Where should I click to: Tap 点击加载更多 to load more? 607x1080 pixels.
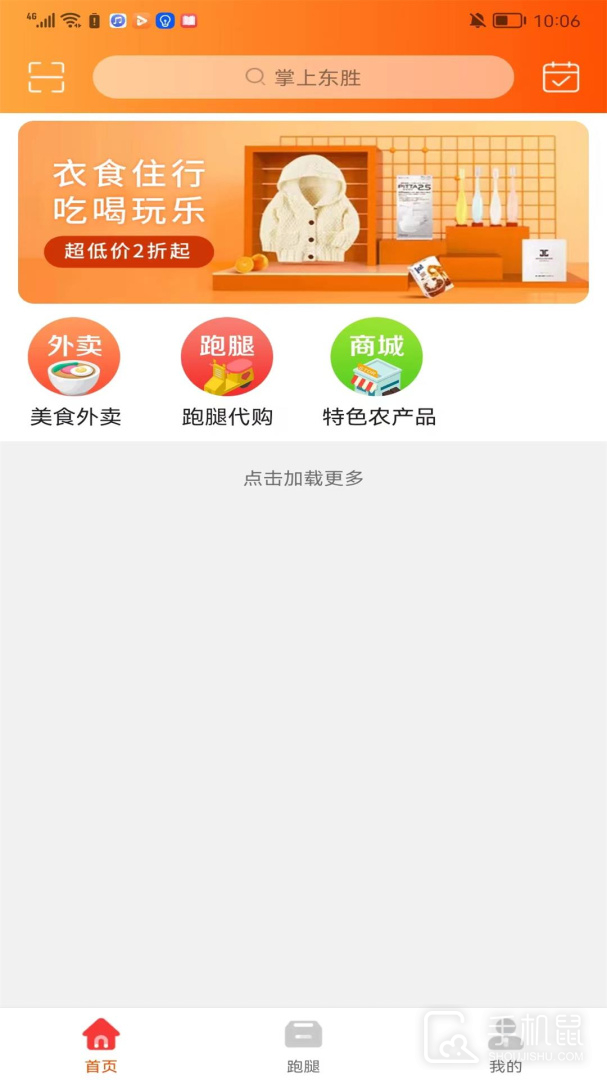[303, 478]
